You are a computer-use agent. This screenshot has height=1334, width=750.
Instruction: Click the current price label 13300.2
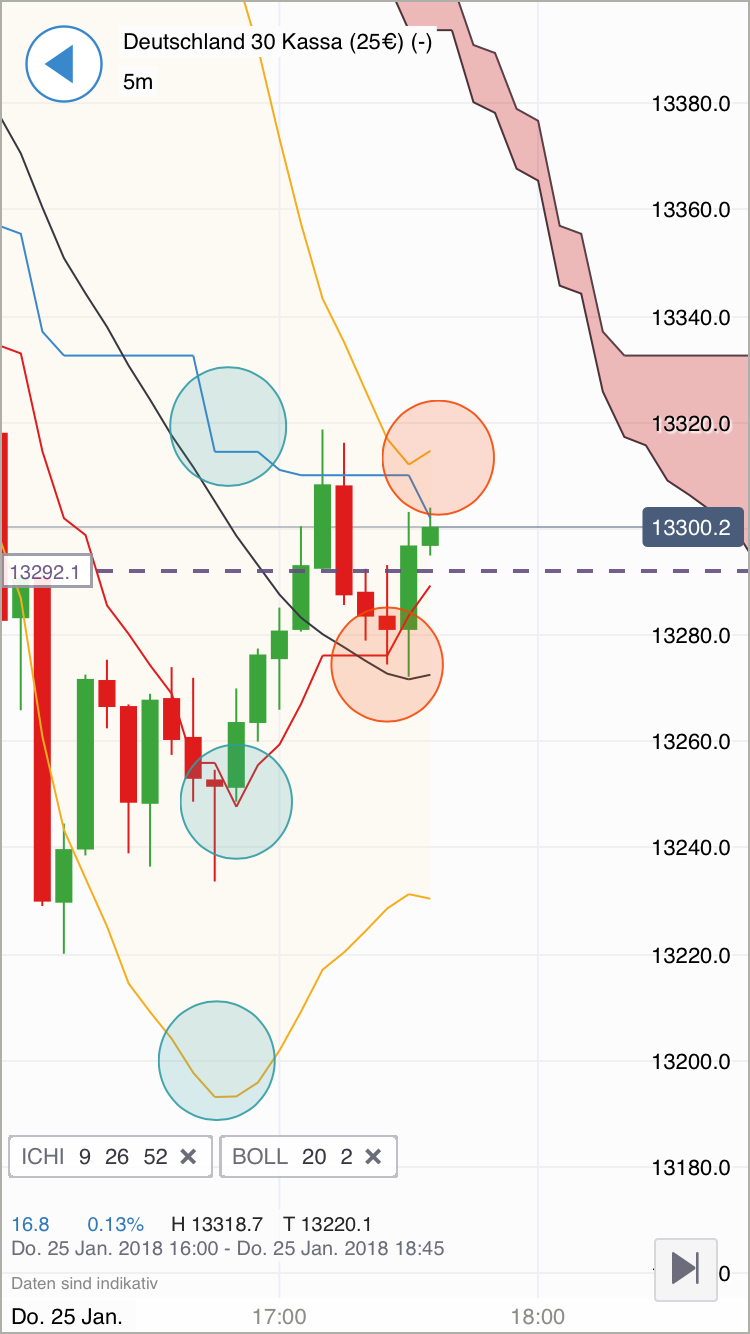click(x=693, y=527)
